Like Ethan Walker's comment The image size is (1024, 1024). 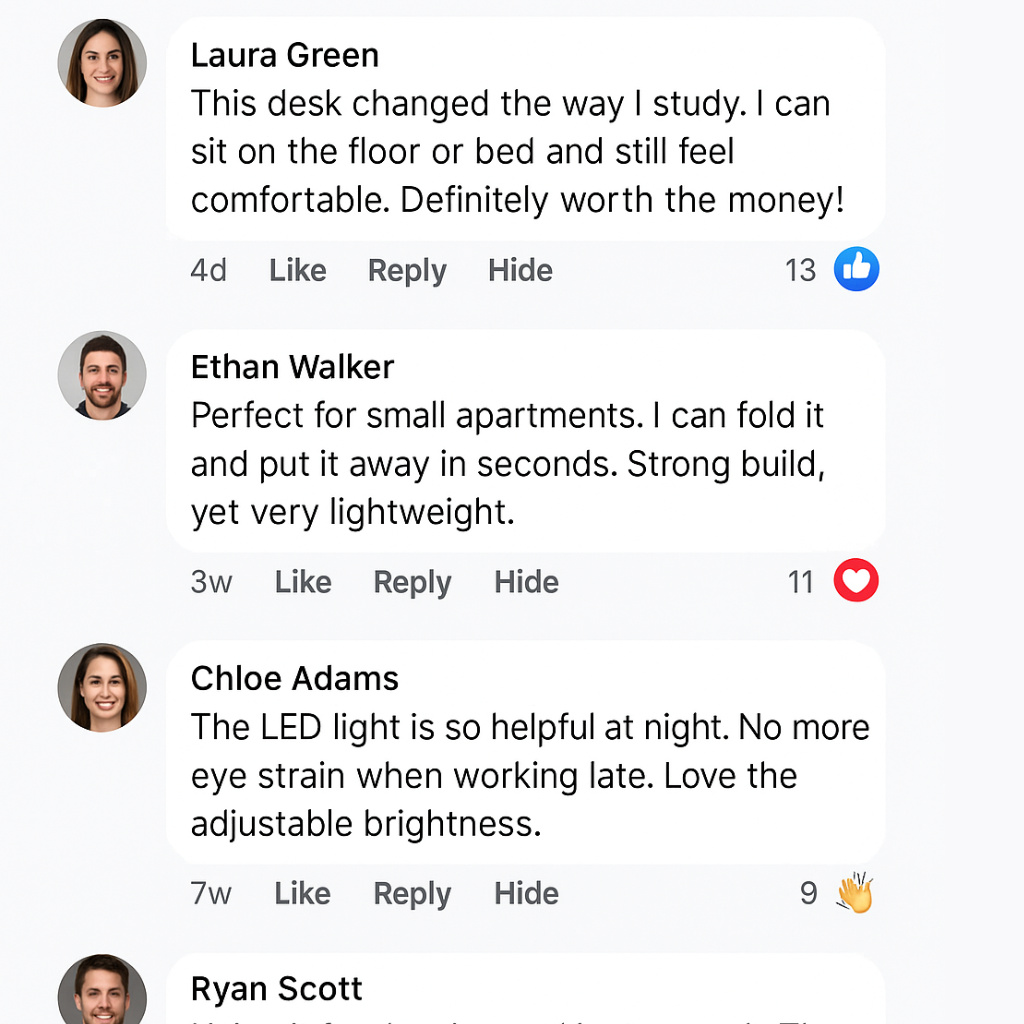click(x=303, y=582)
